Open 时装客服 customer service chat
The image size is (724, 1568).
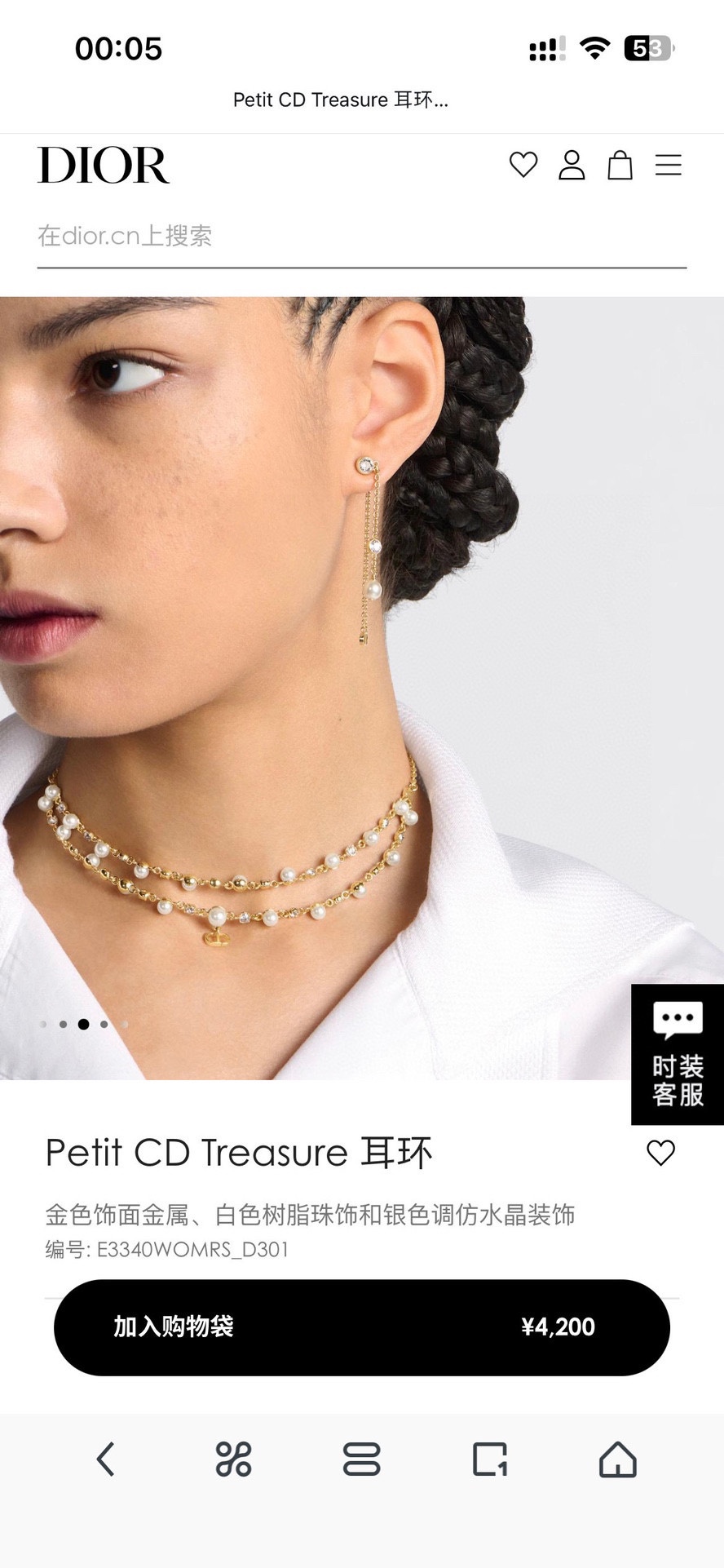click(x=678, y=1054)
